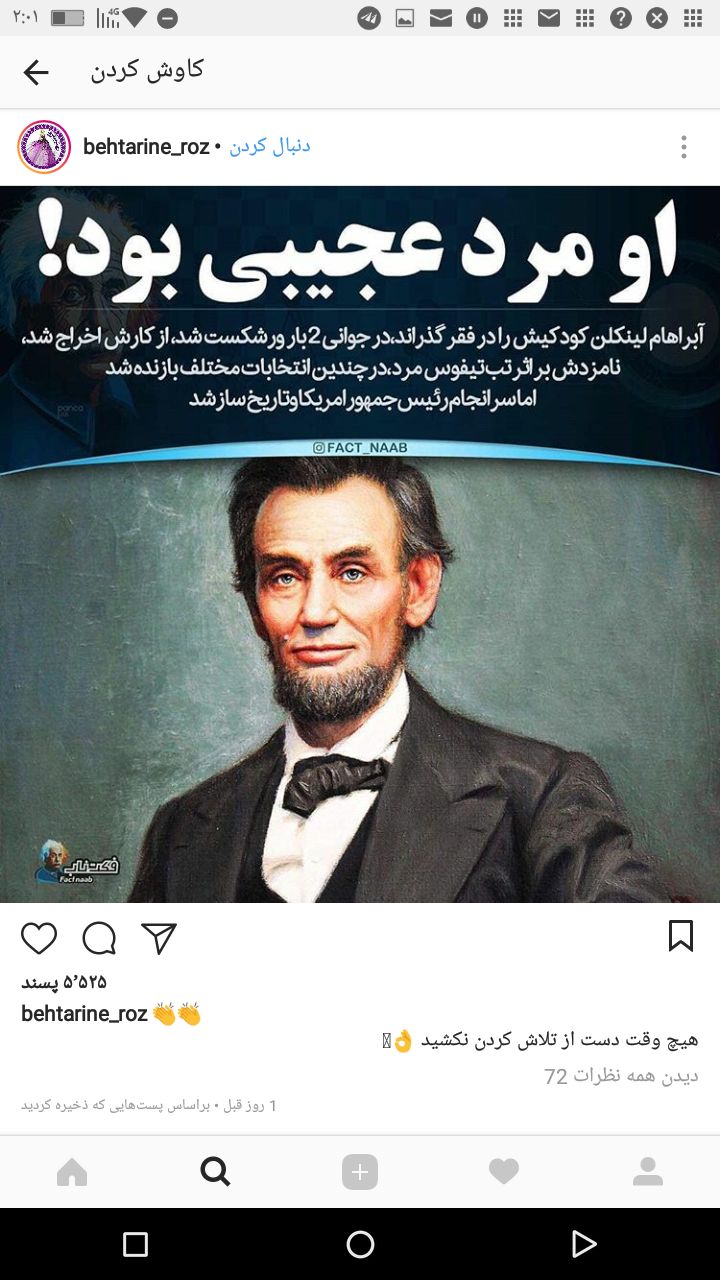Switch to the Profile tab

(648, 1171)
